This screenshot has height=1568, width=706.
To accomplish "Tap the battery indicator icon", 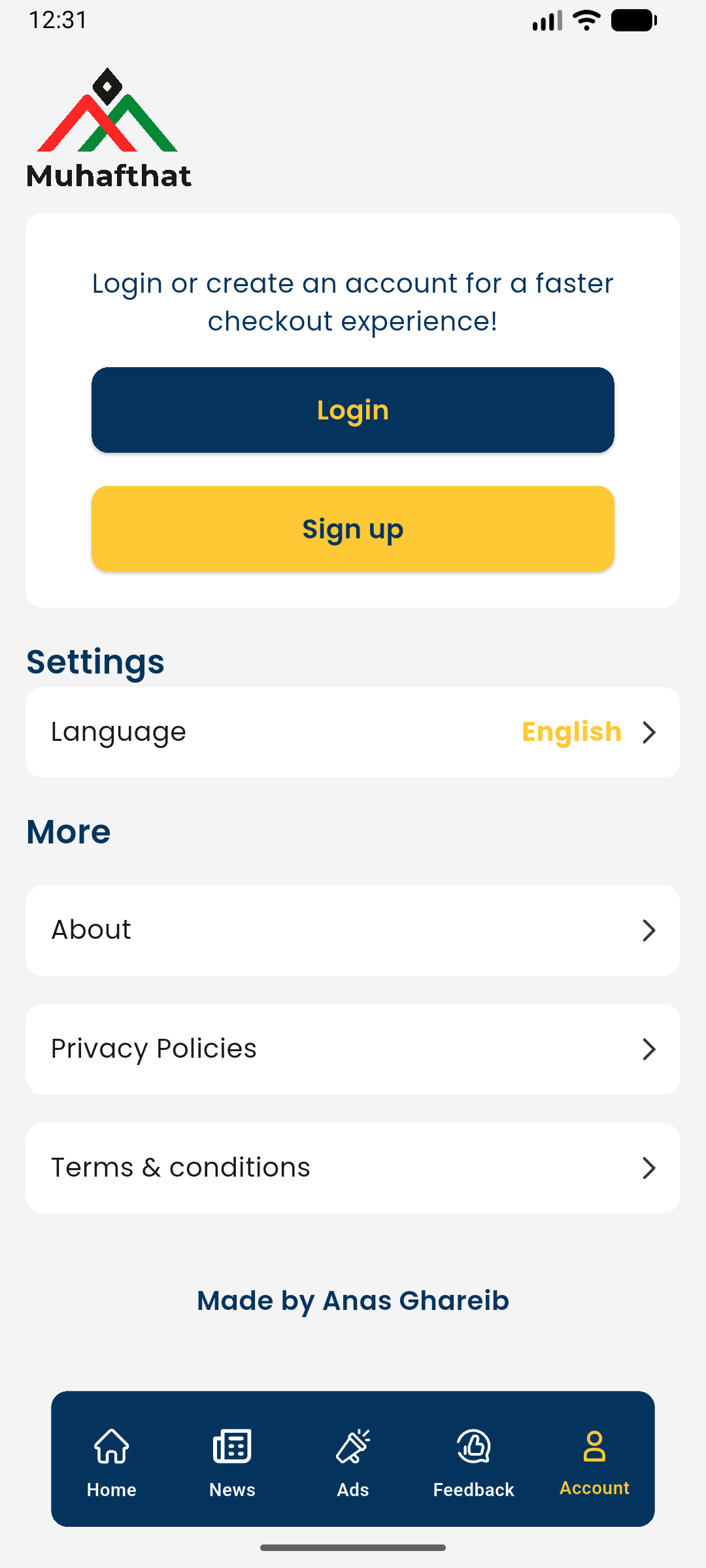I will coord(633,20).
